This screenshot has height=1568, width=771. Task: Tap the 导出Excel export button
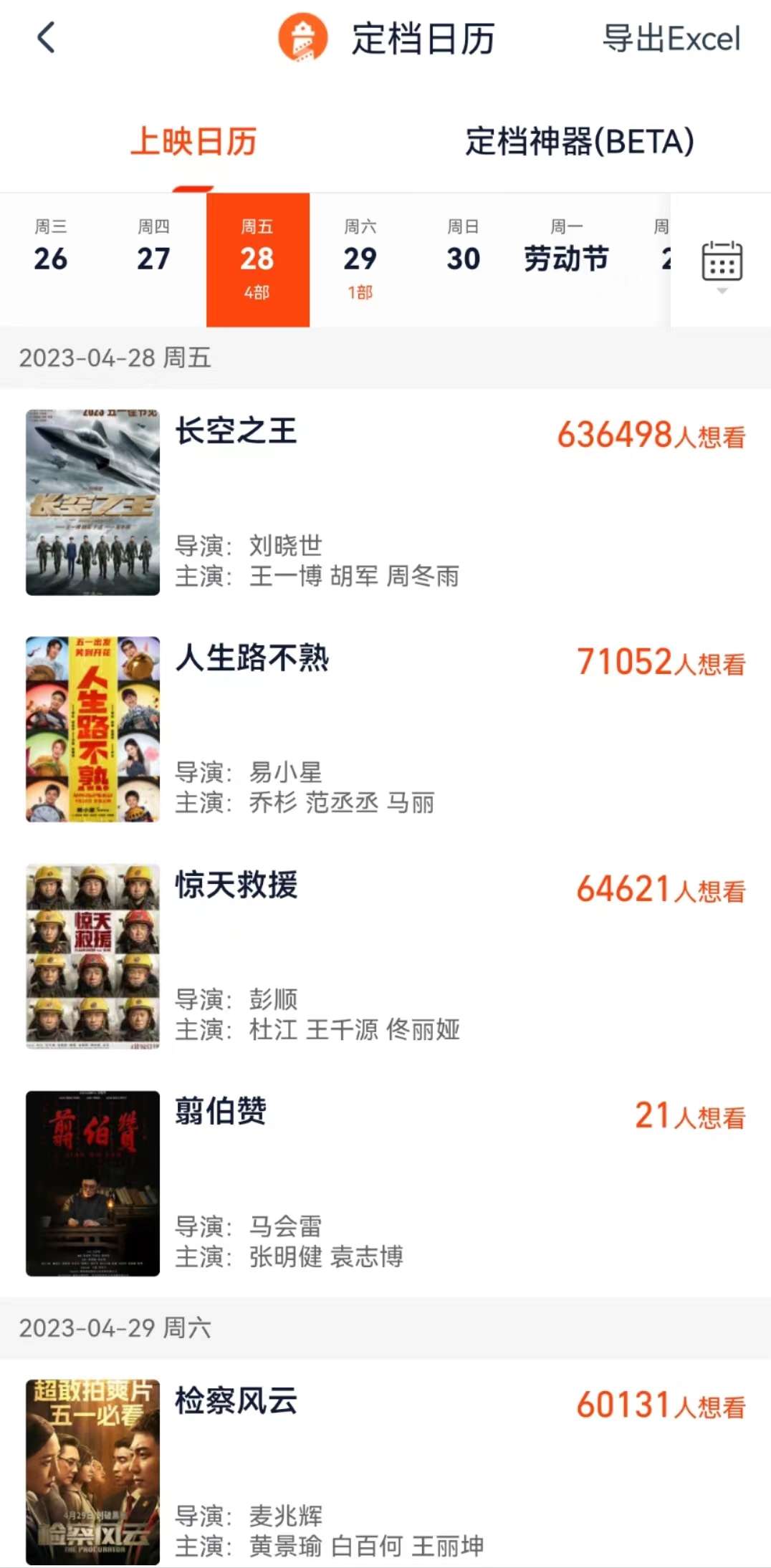[671, 39]
